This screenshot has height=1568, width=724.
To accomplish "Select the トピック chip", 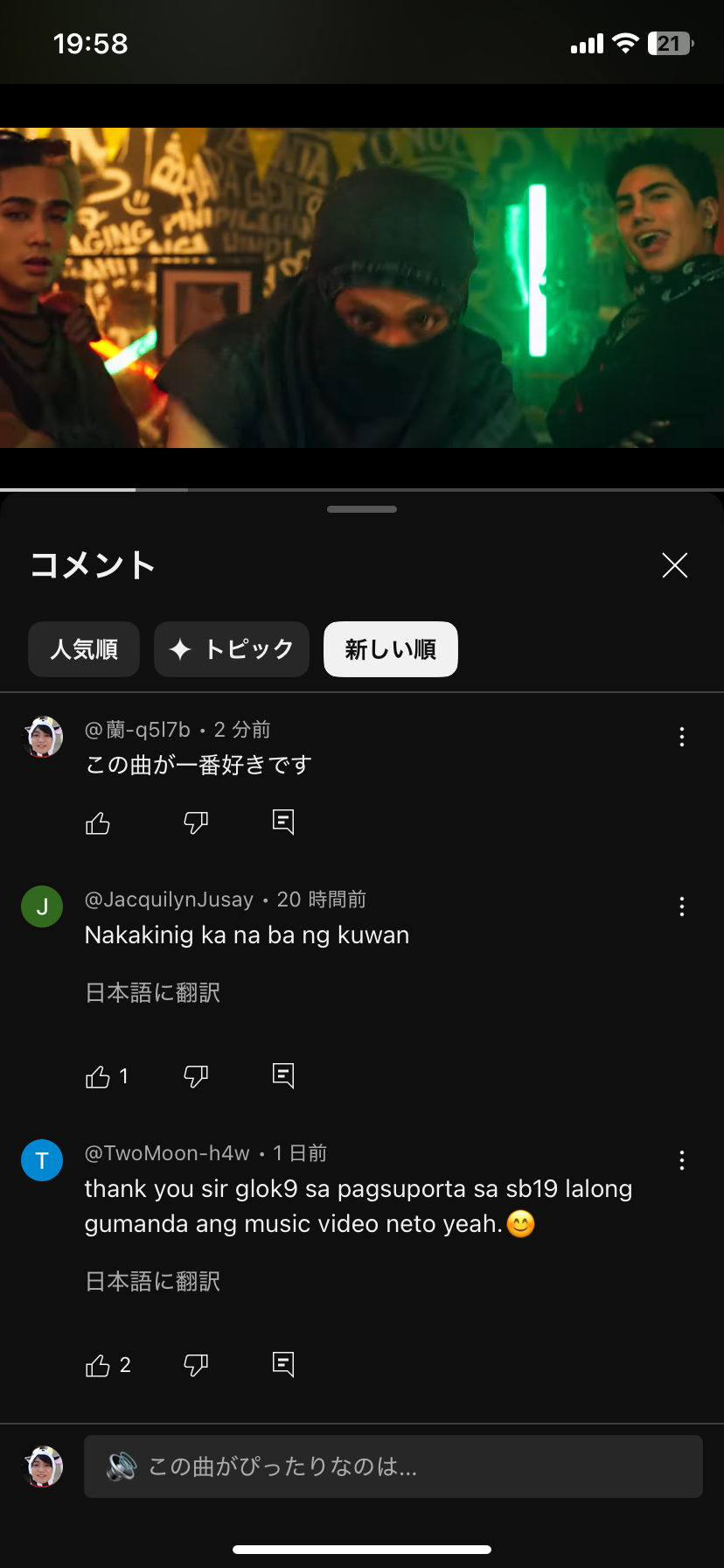I will pos(232,649).
